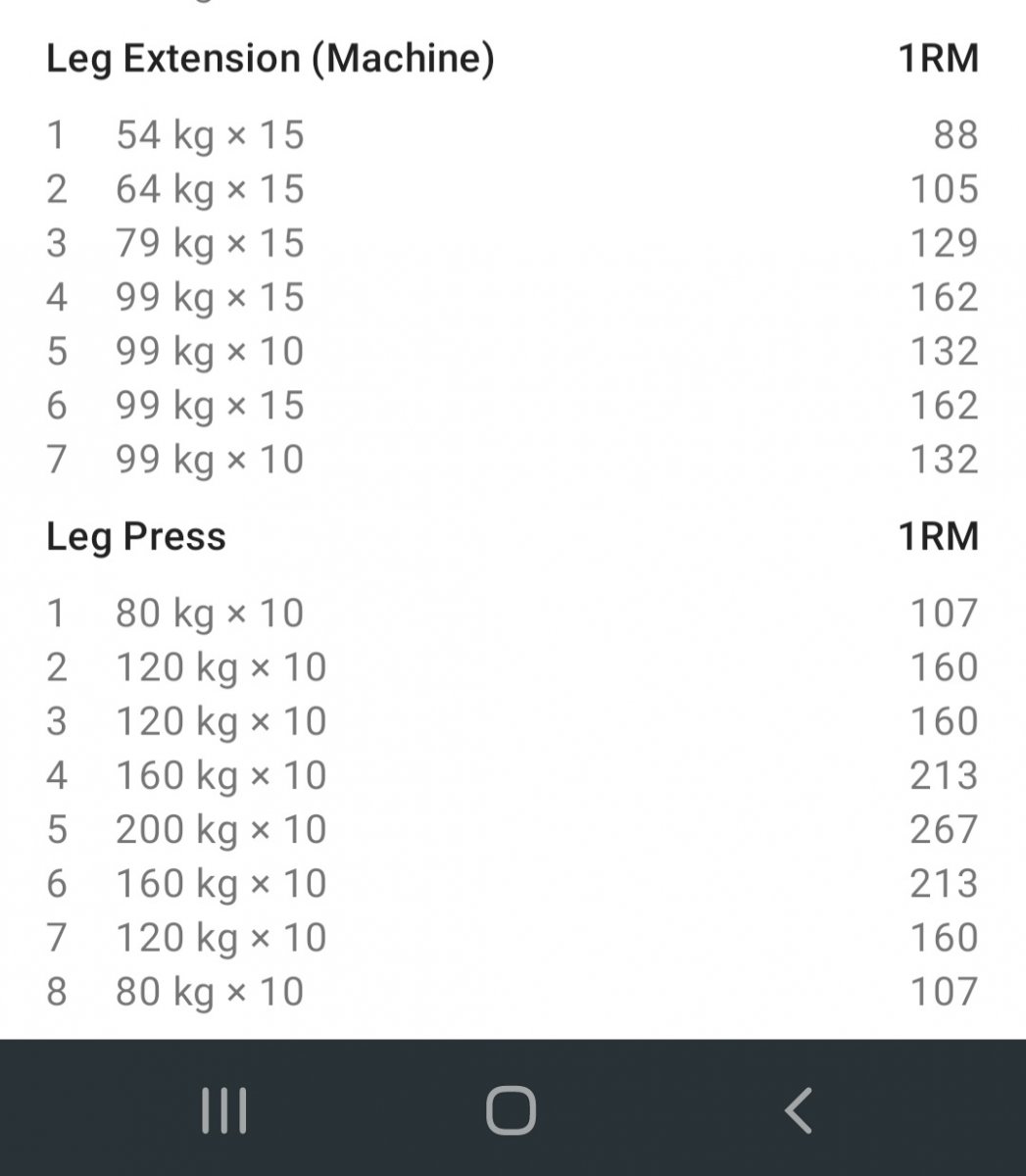Viewport: 1026px width, 1176px height.
Task: Tap the 107 1RM of set 8
Action: [x=946, y=991]
